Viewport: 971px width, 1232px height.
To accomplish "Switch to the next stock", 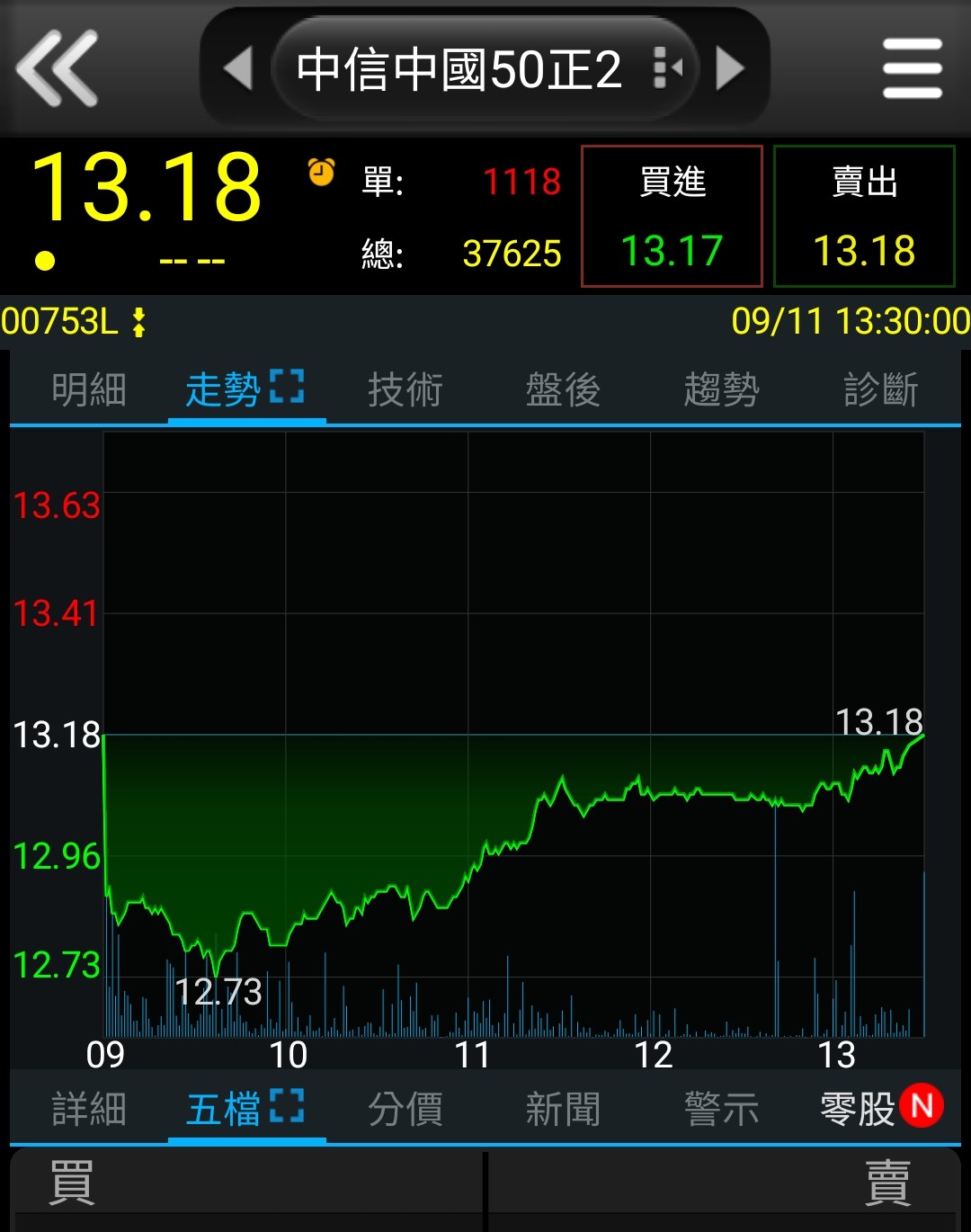I will click(730, 68).
